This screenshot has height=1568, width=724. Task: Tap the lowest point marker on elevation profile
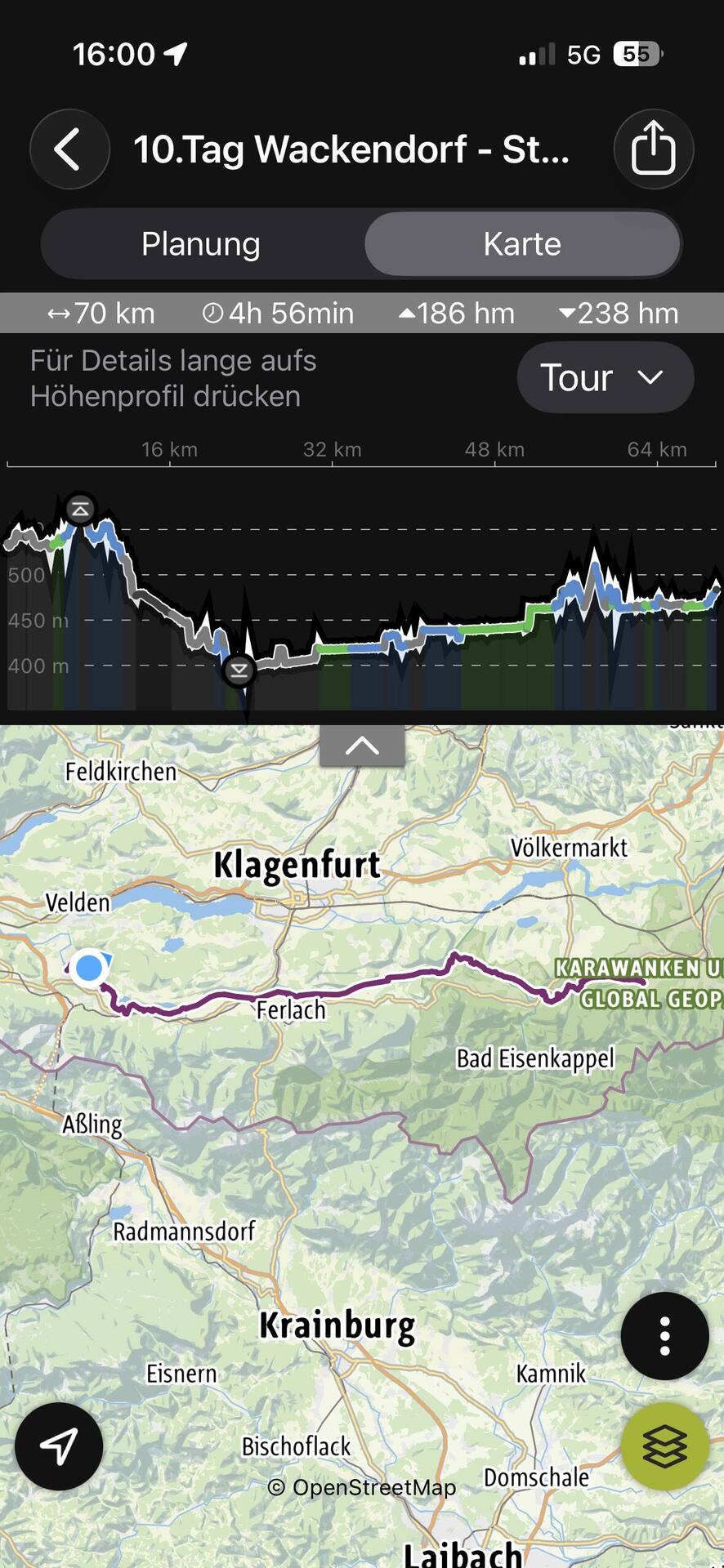click(239, 670)
